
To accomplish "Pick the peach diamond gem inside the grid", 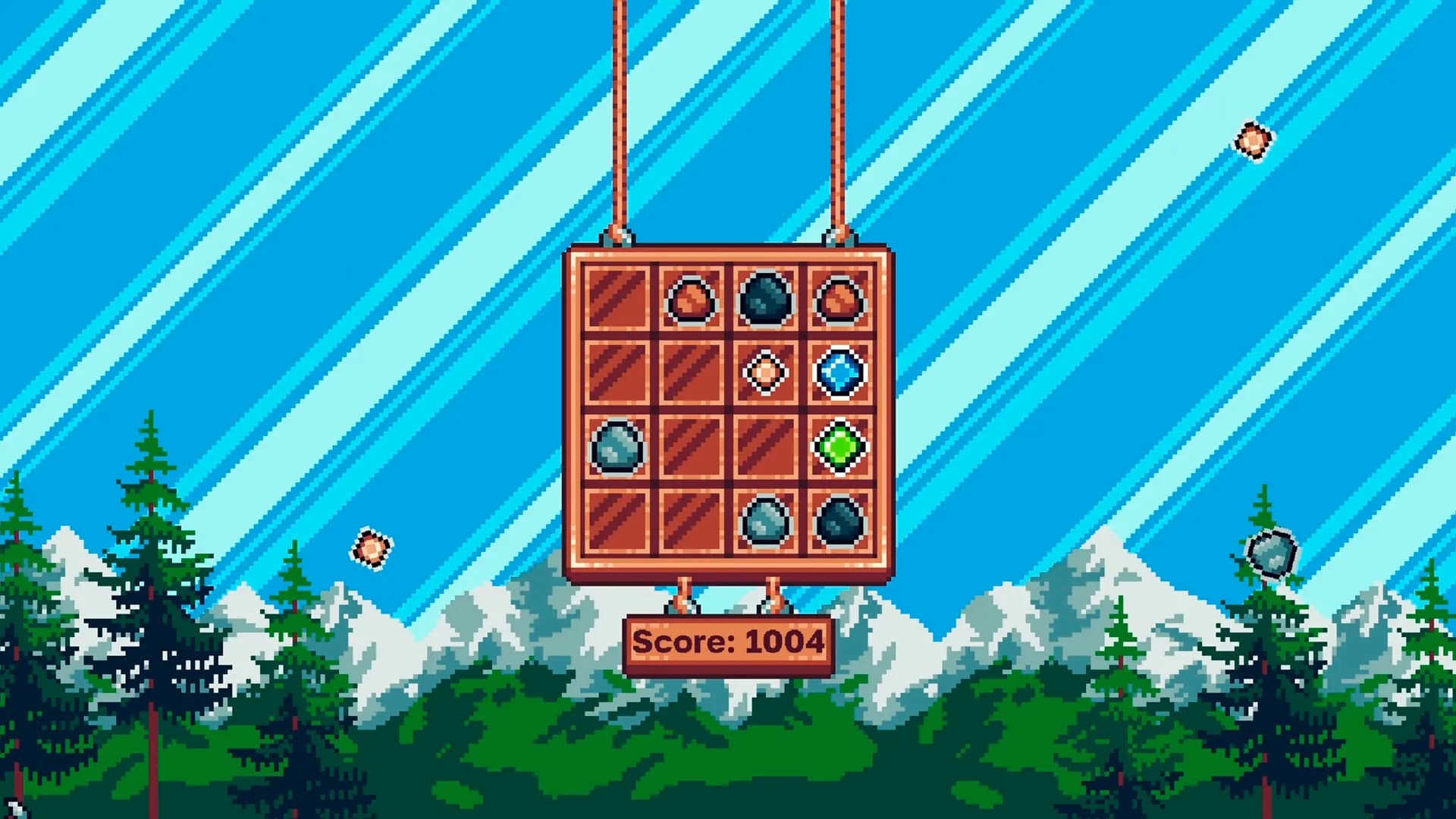I will tap(765, 372).
